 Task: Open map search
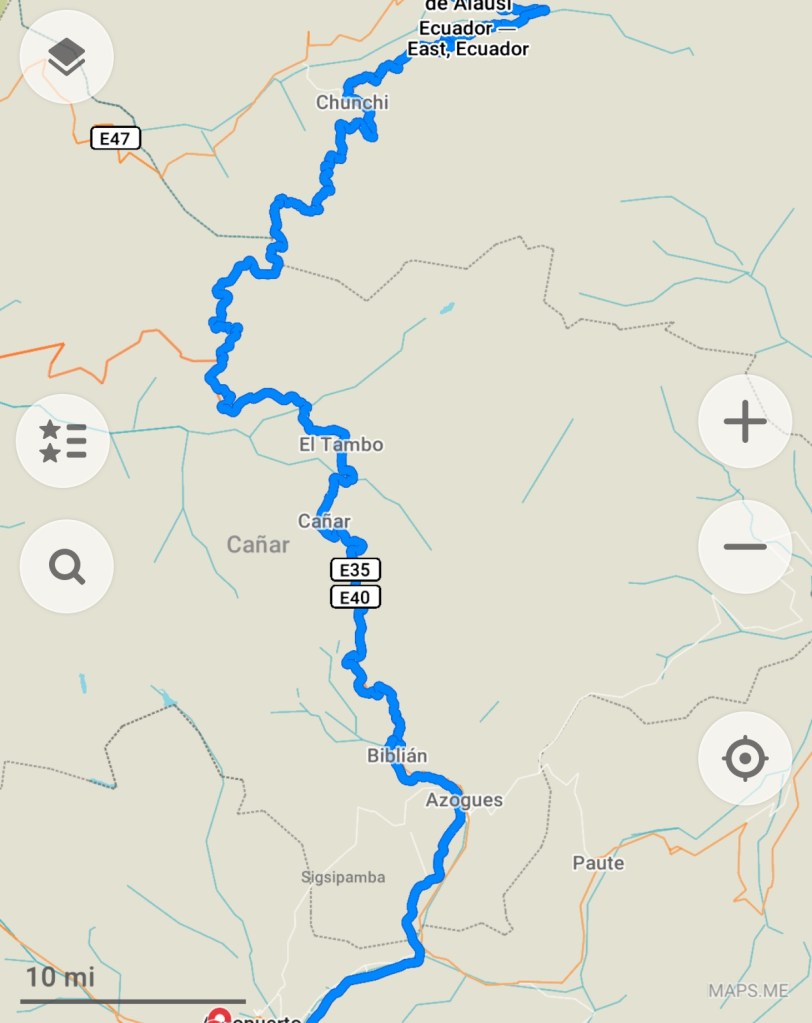pos(66,566)
